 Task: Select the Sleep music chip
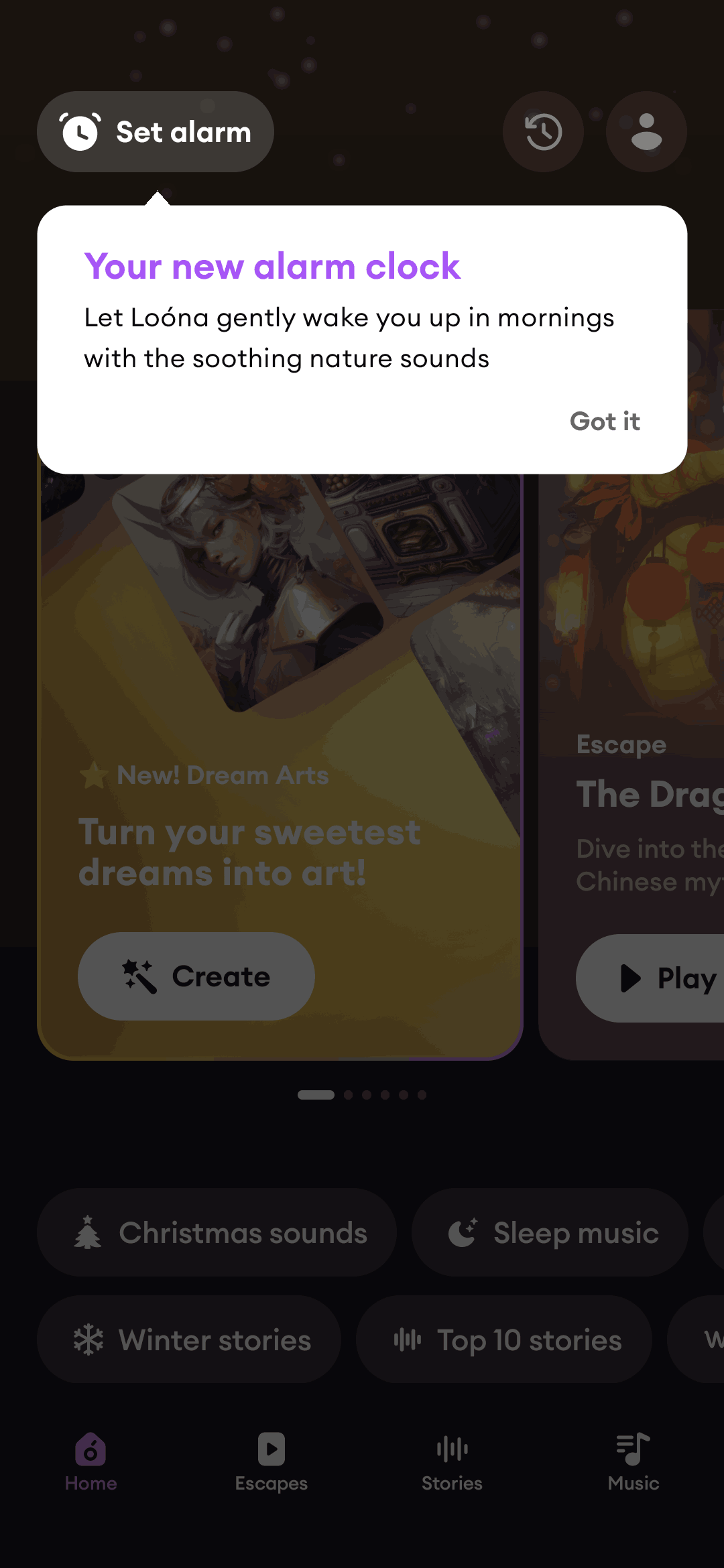click(550, 1233)
